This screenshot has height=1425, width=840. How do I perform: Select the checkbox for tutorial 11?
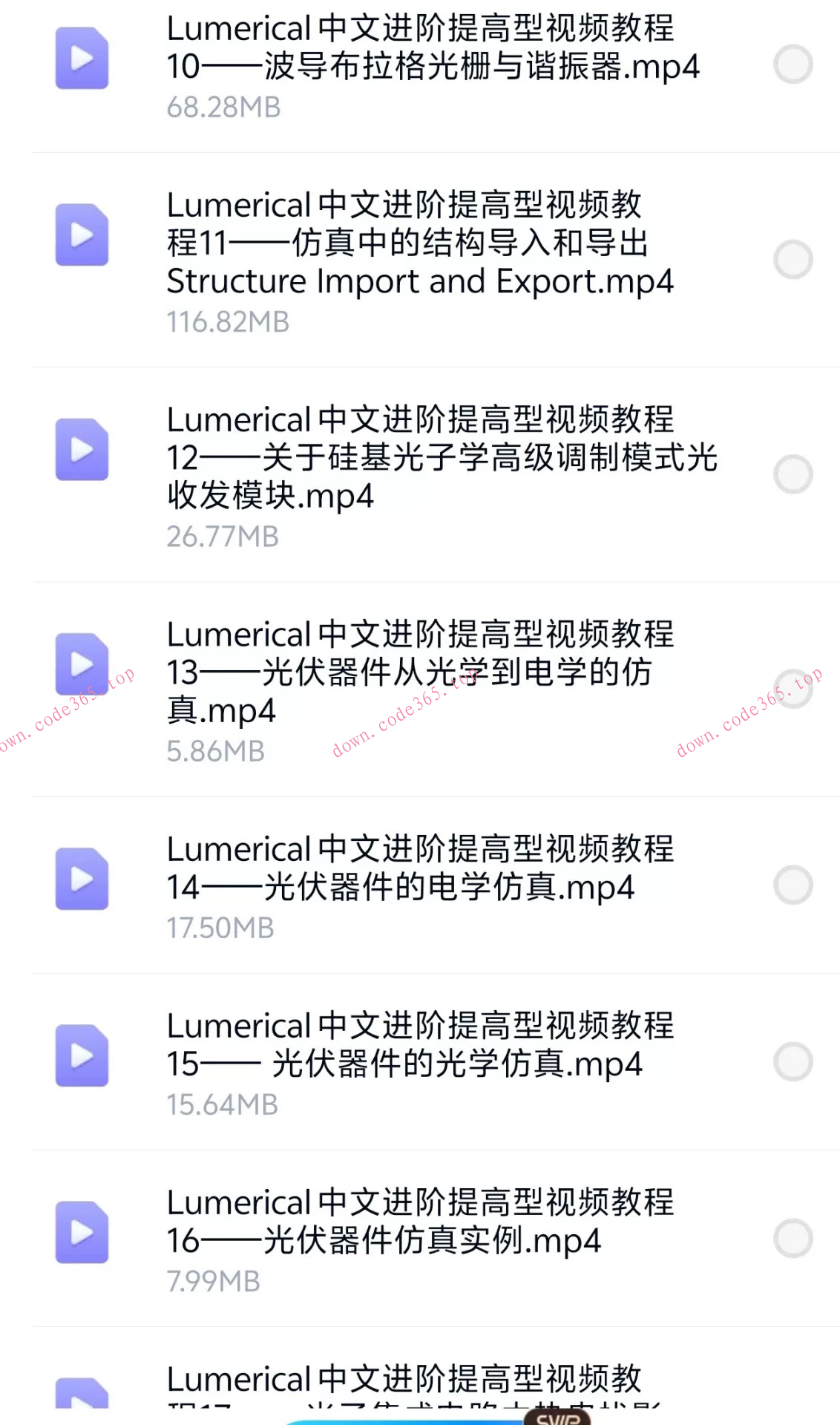click(x=789, y=260)
